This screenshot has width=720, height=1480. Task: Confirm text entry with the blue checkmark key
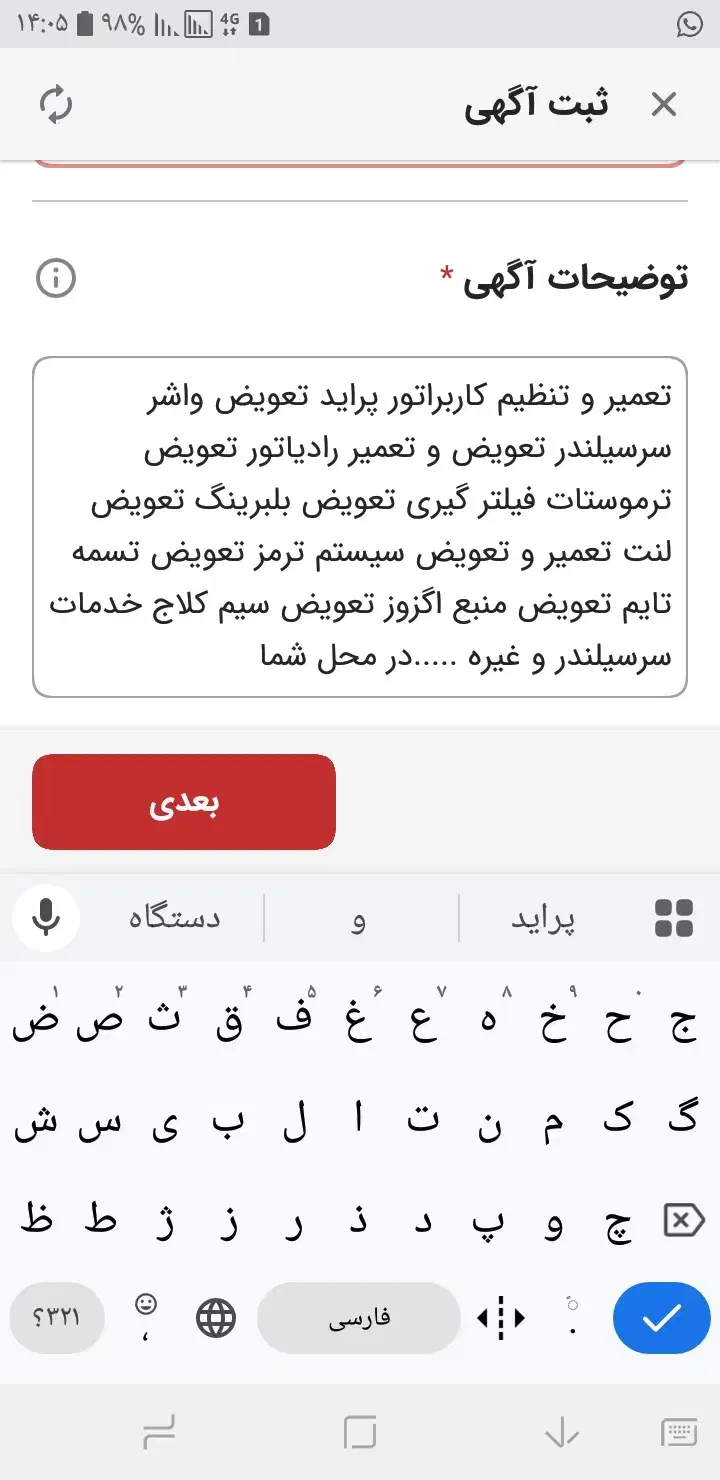pos(660,1318)
